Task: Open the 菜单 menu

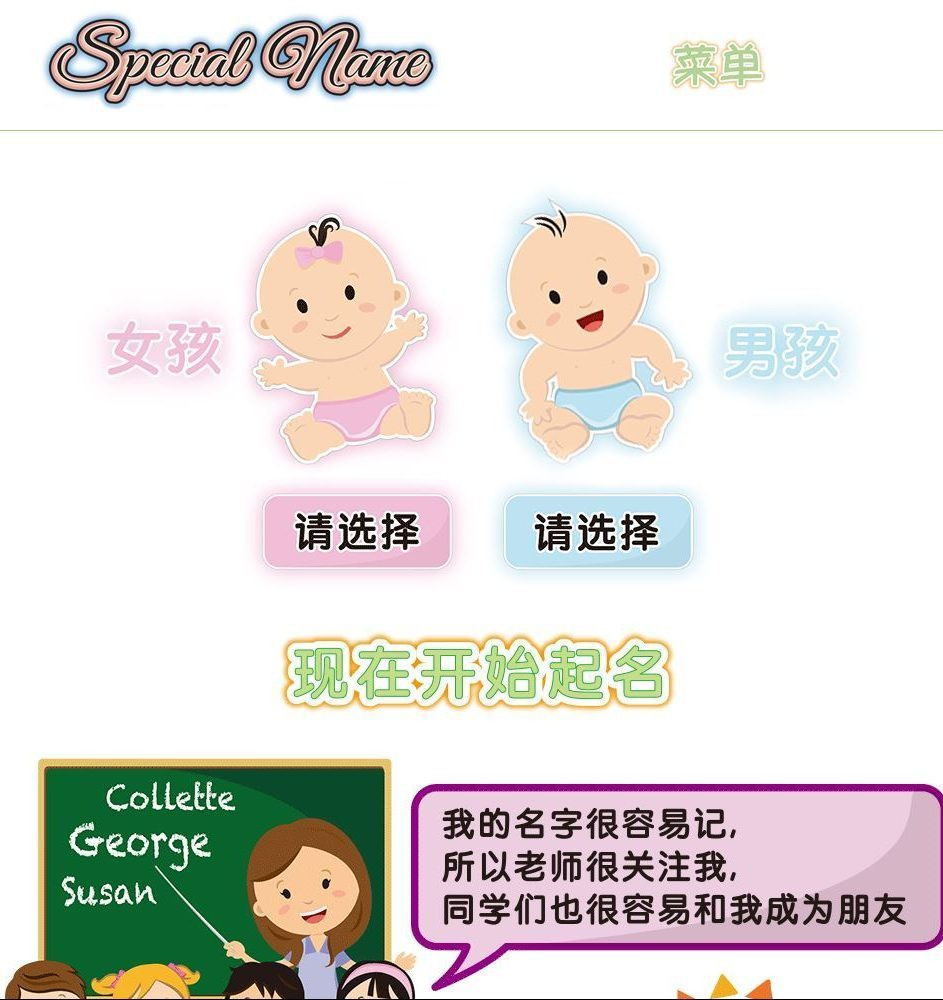Action: (716, 66)
